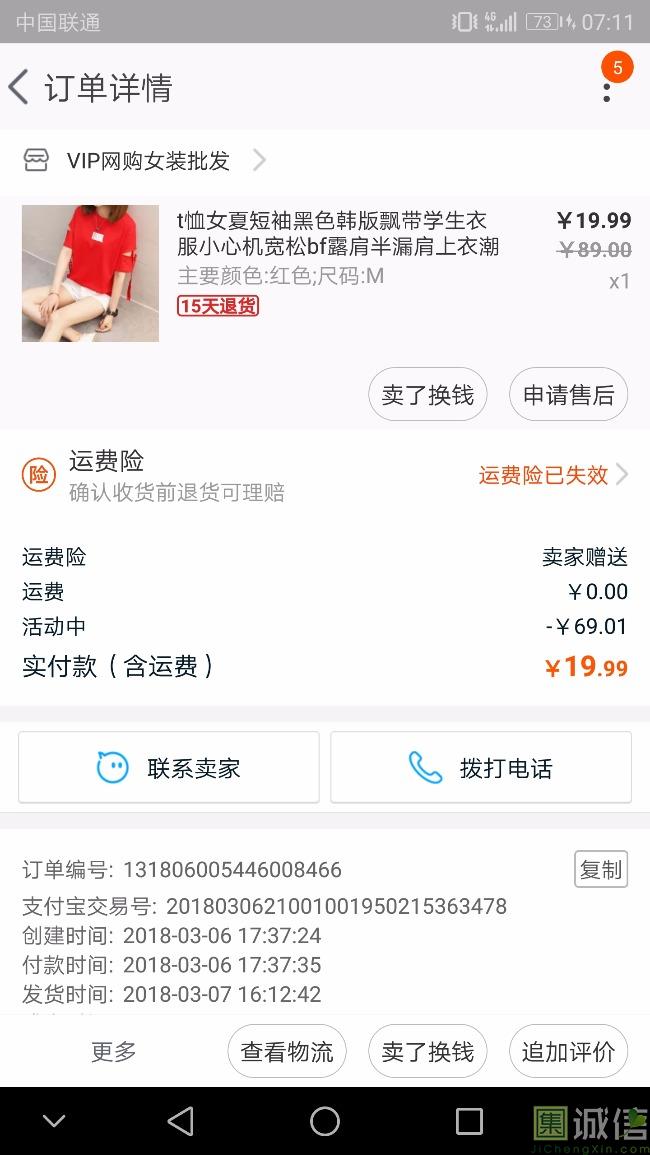Tap 拨打电话 to call the seller
Image resolution: width=650 pixels, height=1155 pixels.
(x=481, y=768)
